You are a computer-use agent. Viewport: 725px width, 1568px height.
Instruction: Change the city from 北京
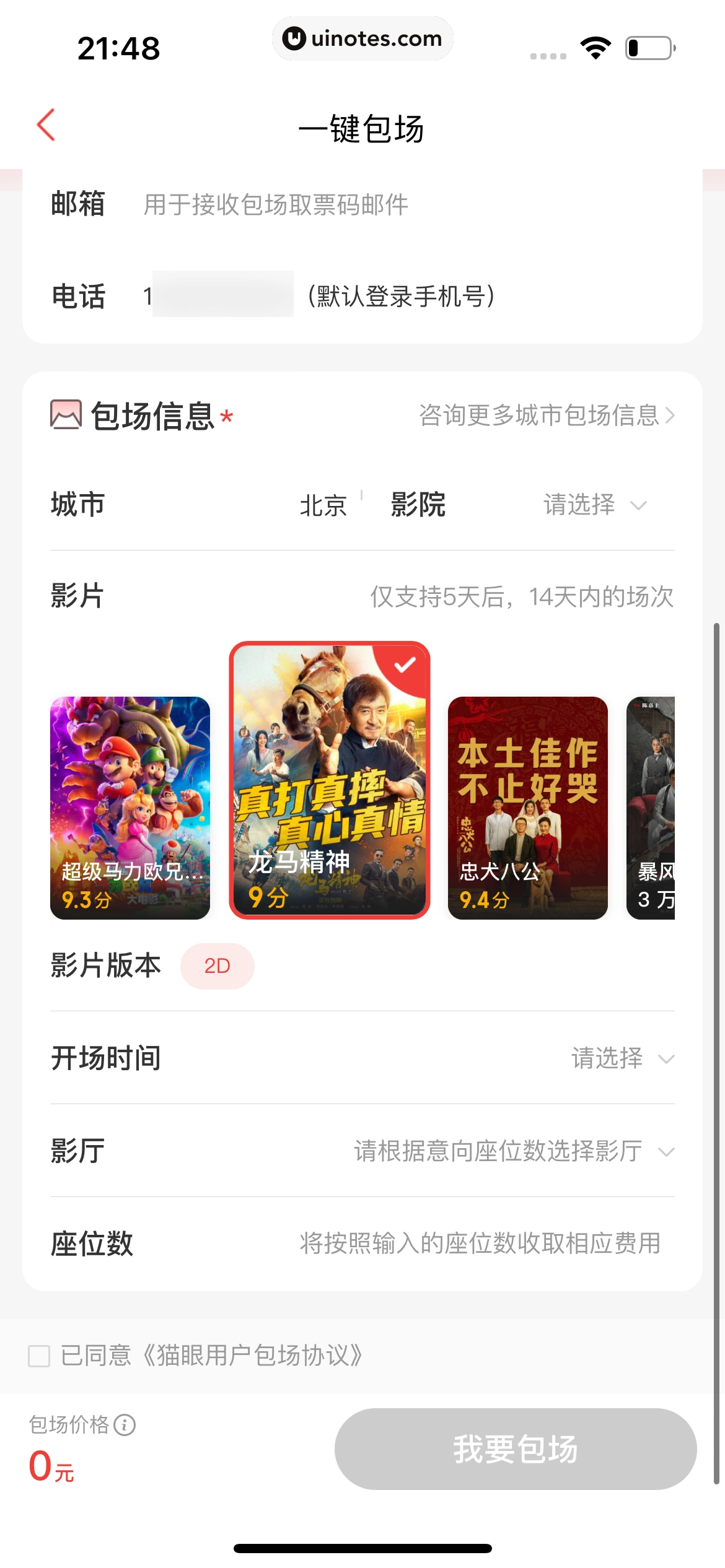click(322, 505)
